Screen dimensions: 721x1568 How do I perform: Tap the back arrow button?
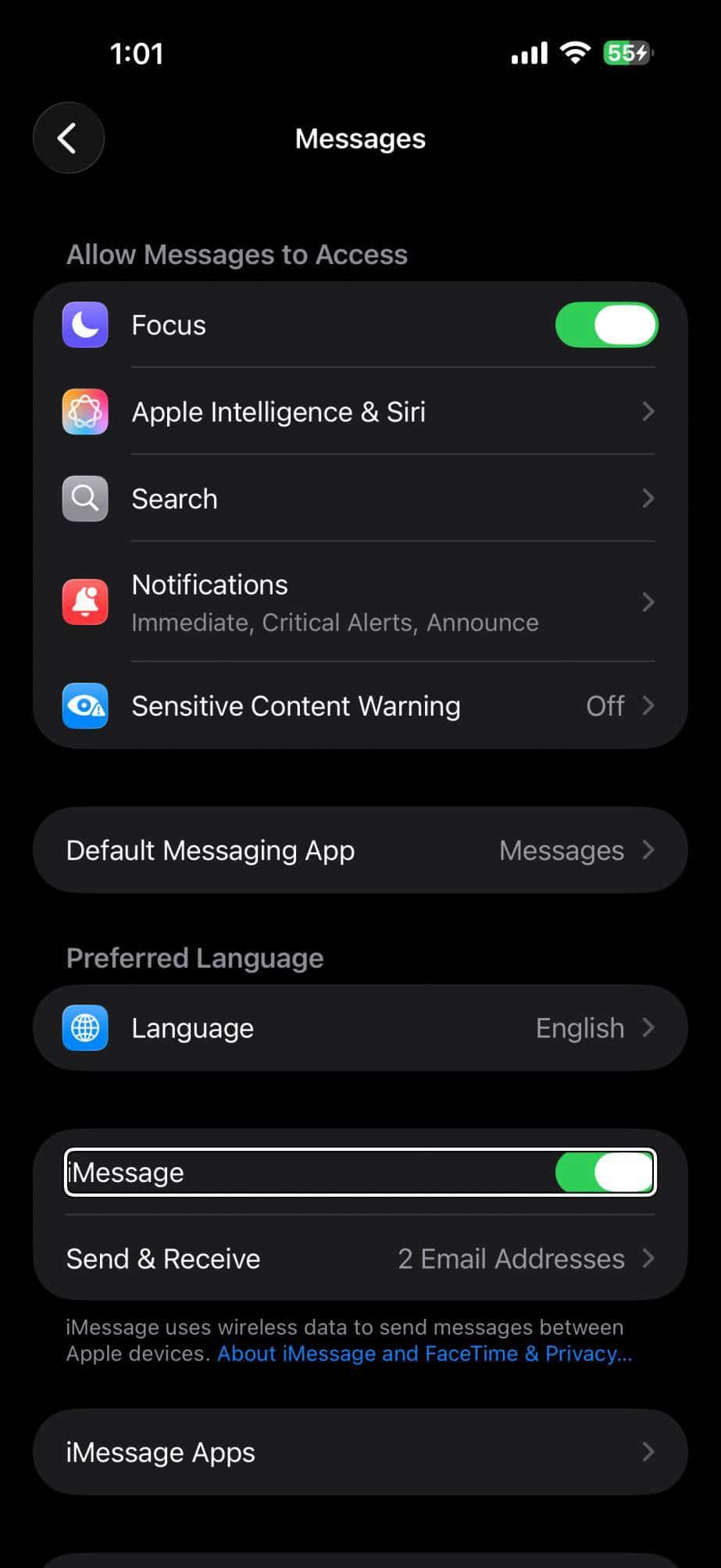(68, 138)
